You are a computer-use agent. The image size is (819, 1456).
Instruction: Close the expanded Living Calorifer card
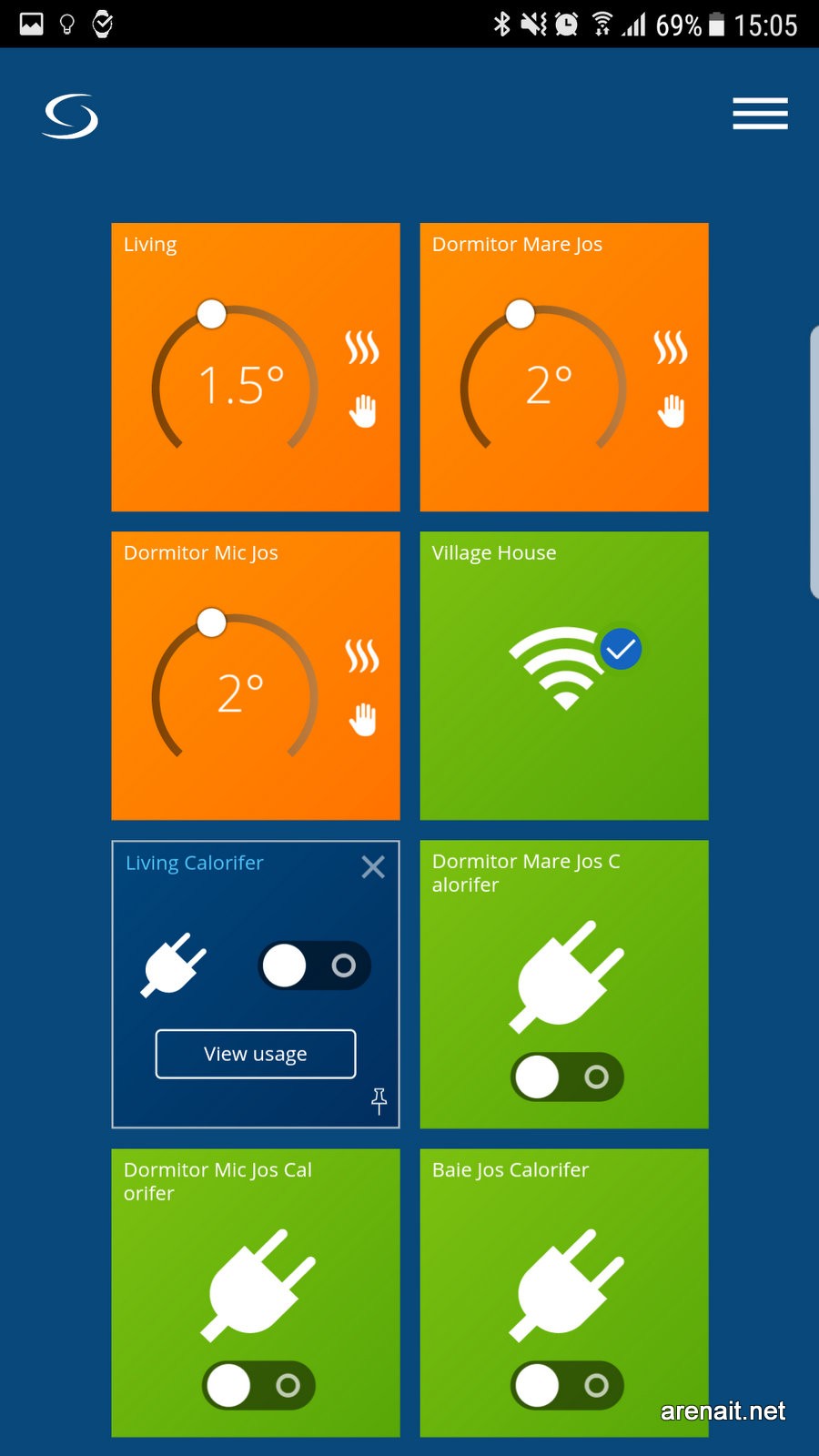tap(373, 867)
